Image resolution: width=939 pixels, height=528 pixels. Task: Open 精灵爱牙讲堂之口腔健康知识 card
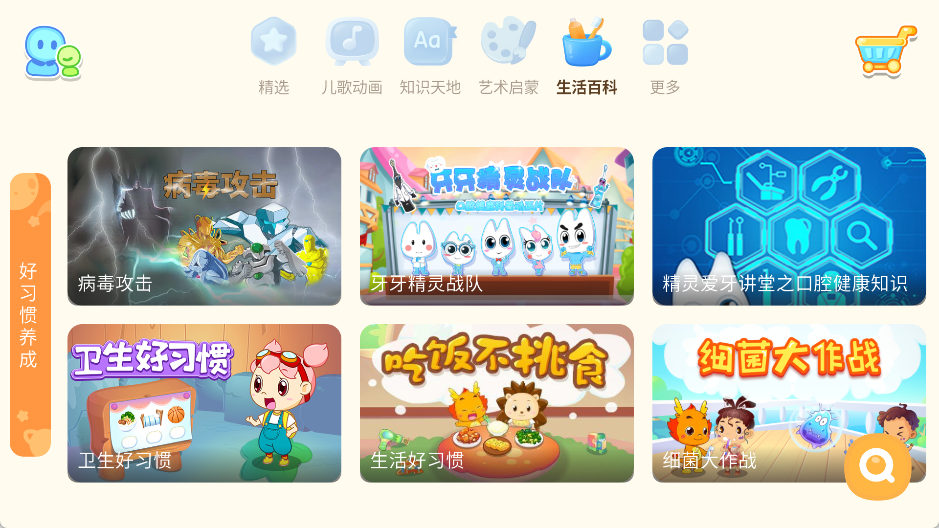click(x=789, y=226)
